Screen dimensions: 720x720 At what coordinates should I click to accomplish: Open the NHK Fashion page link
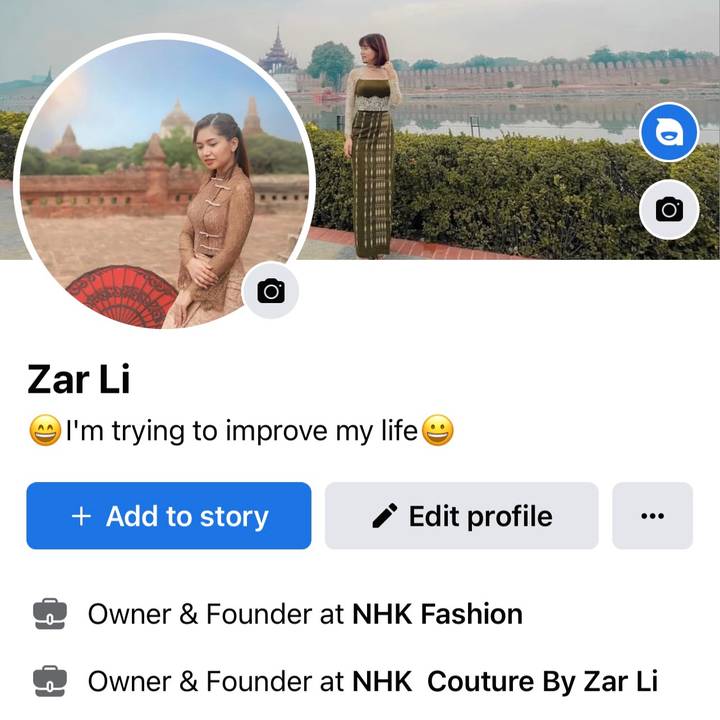click(x=436, y=614)
